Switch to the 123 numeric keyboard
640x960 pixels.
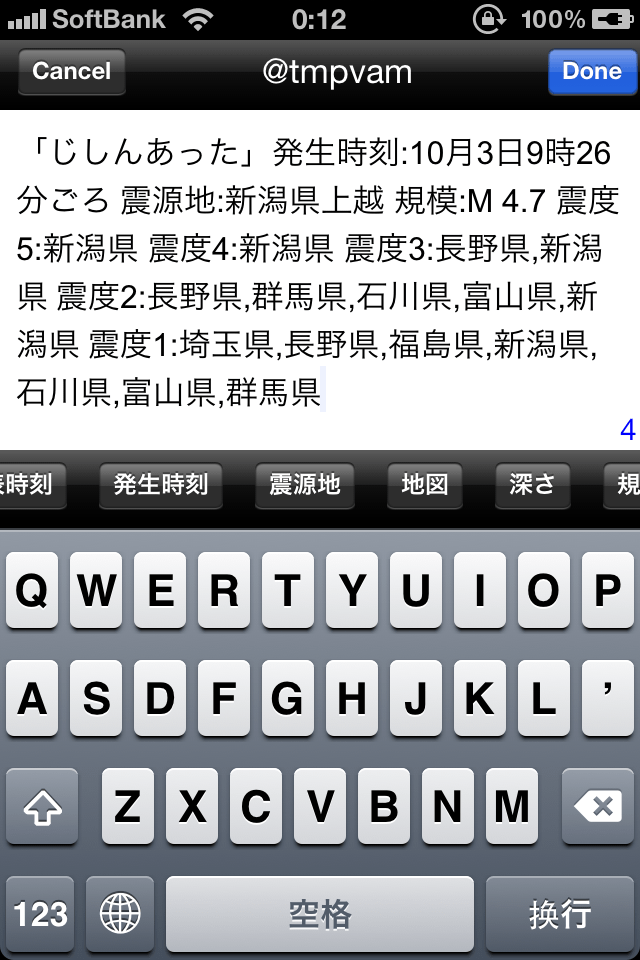pos(41,913)
